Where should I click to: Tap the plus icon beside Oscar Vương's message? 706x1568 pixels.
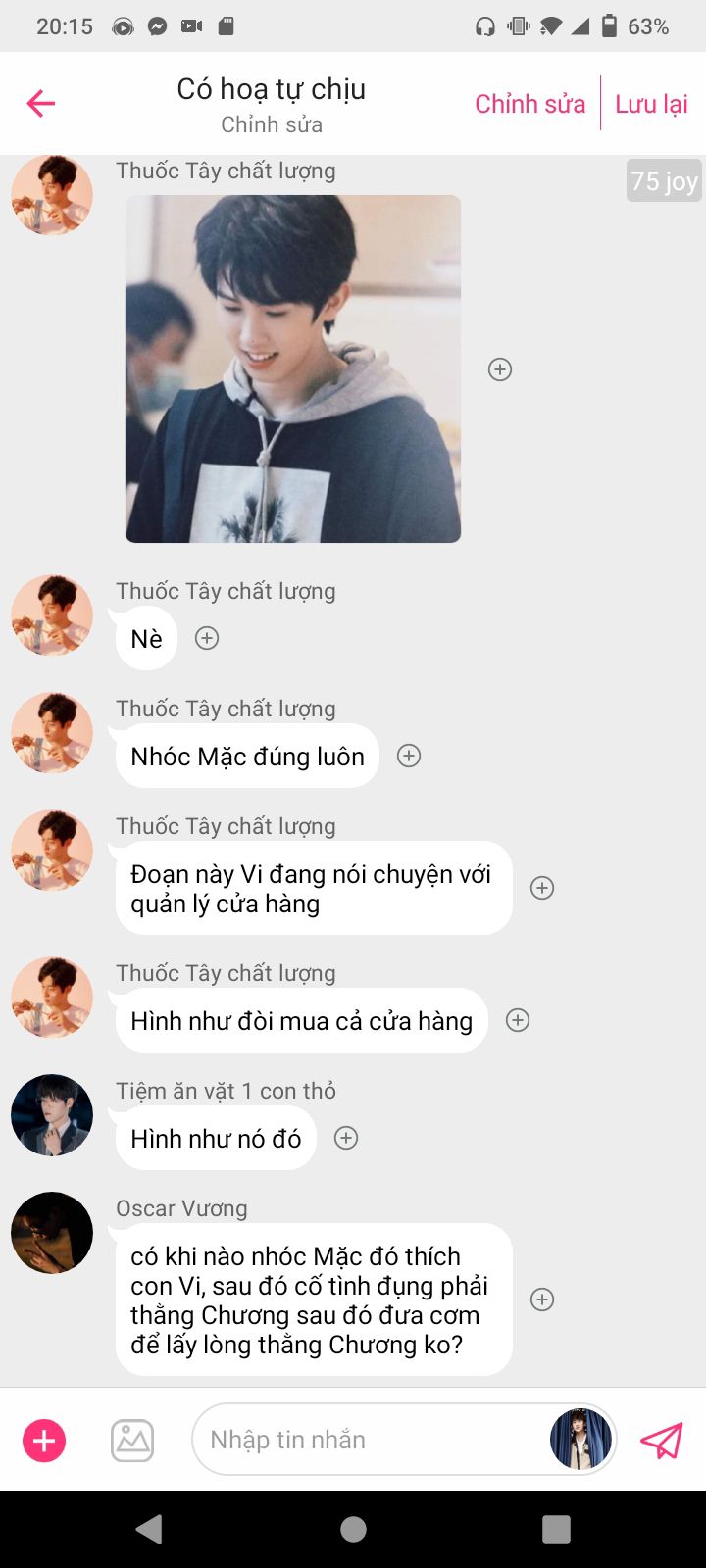pos(542,1299)
